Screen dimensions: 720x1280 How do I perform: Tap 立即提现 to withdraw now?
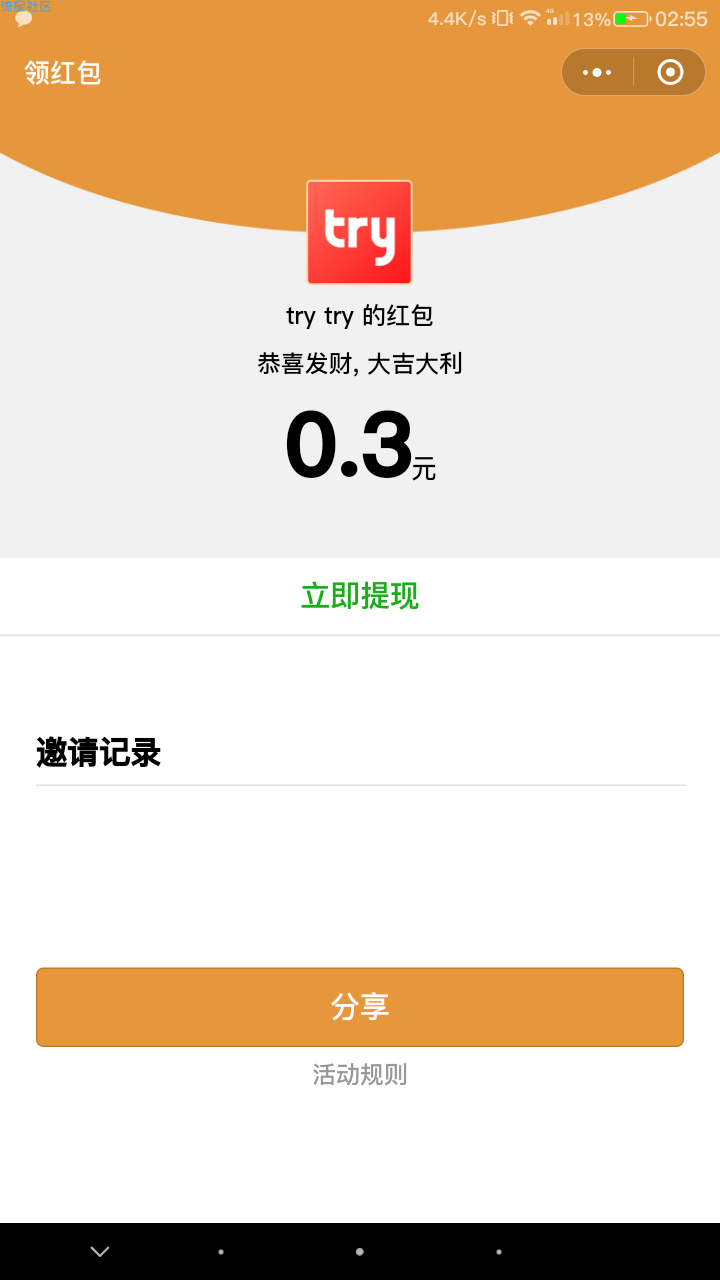pyautogui.click(x=360, y=596)
